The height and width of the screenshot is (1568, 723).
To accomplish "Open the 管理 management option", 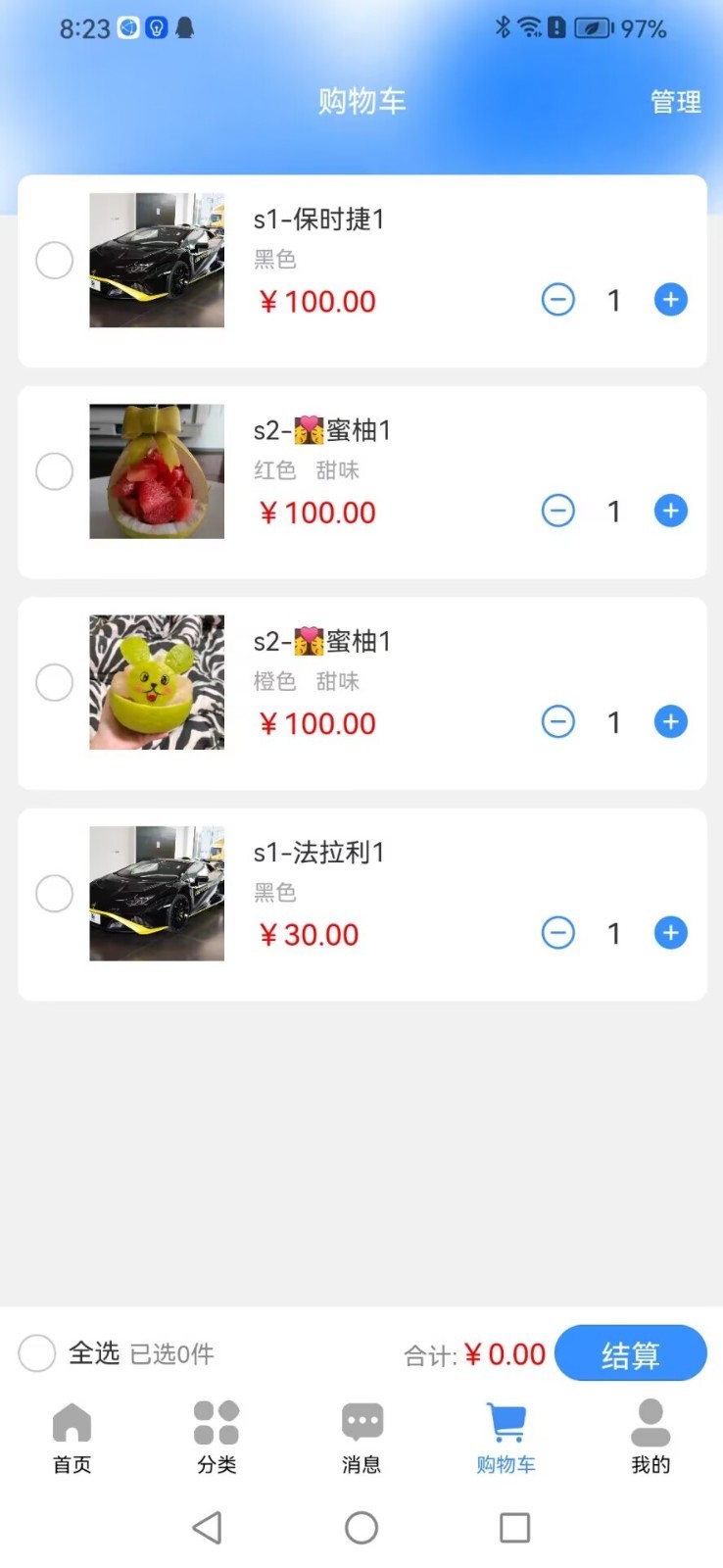I will [674, 101].
